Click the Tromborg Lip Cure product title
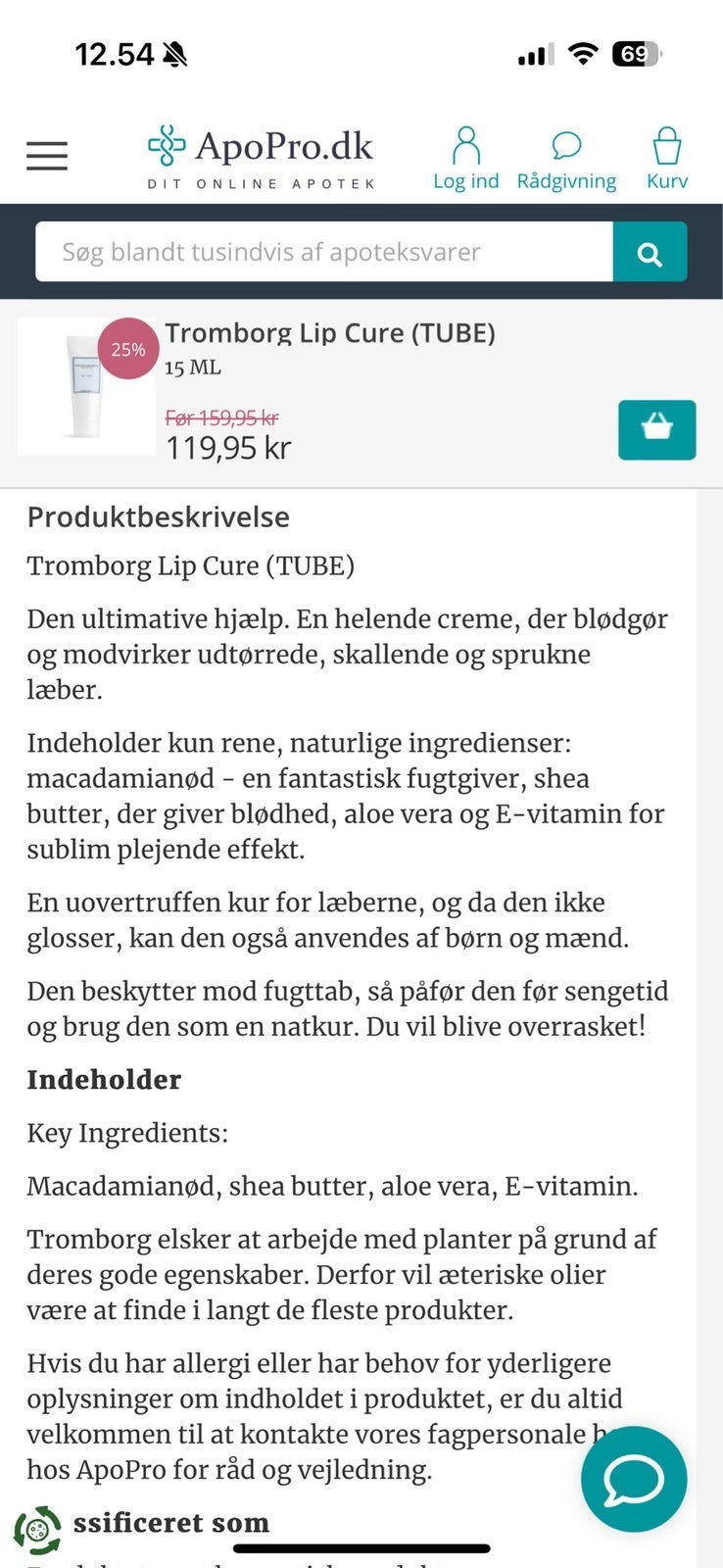 coord(330,333)
